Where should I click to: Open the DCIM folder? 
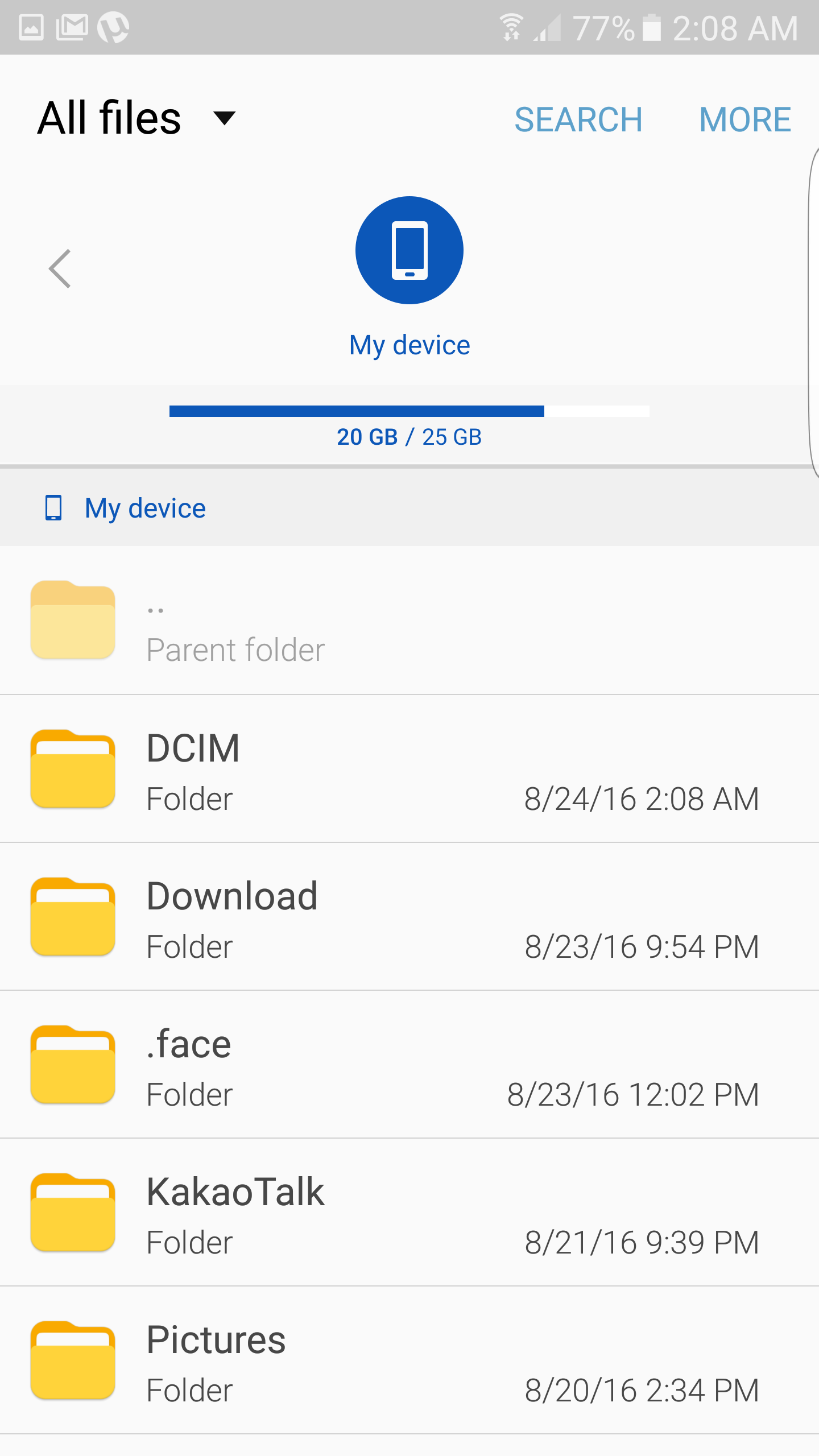(193, 769)
